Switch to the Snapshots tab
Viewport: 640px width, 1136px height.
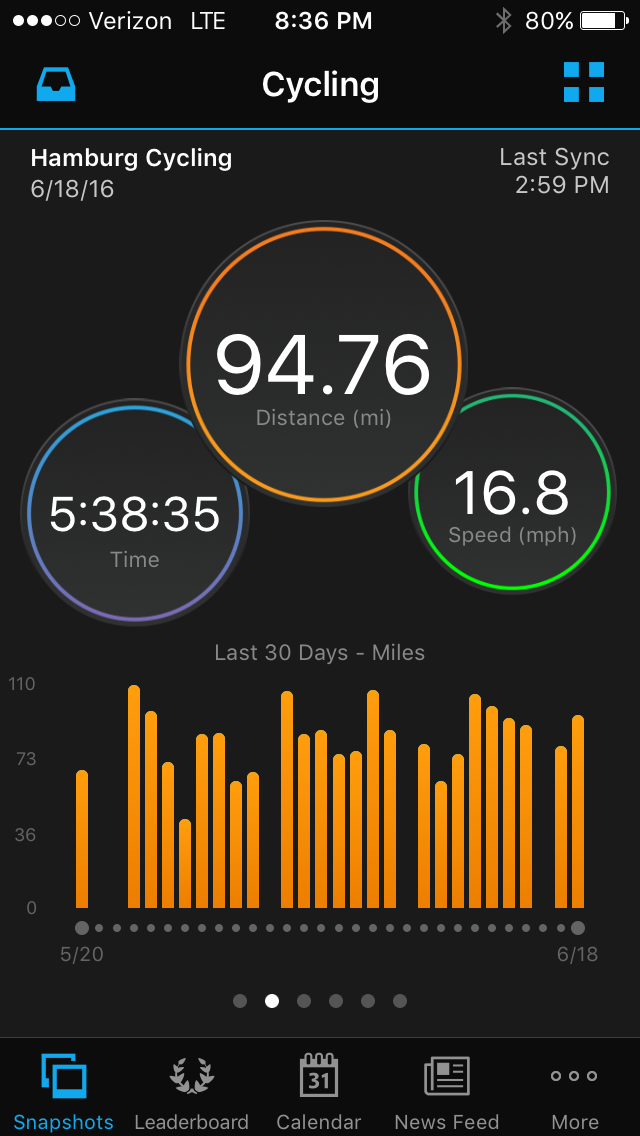pos(63,1092)
